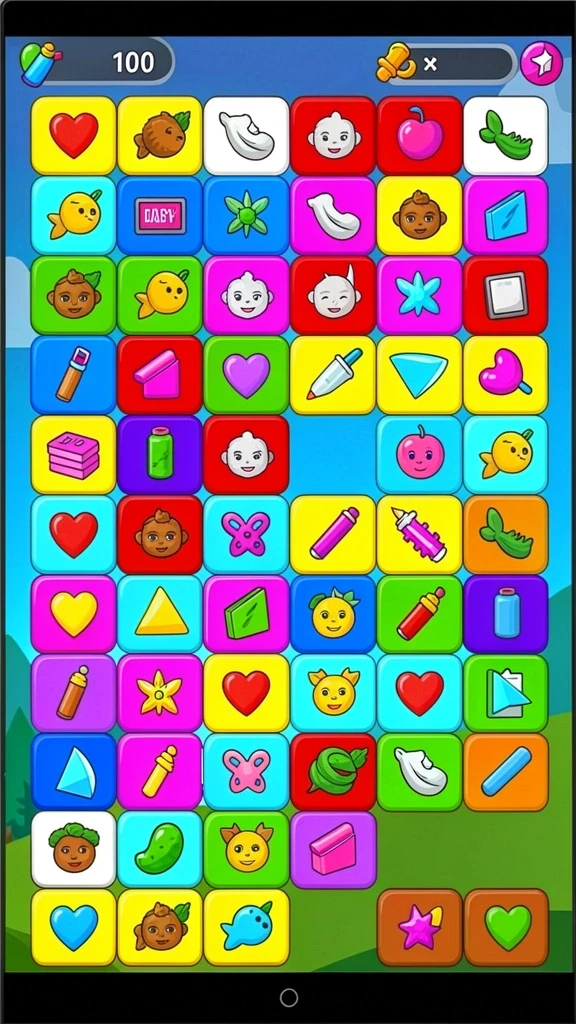This screenshot has height=1024, width=576.
Task: Select the DABY tile
Action: pyautogui.click(x=160, y=216)
